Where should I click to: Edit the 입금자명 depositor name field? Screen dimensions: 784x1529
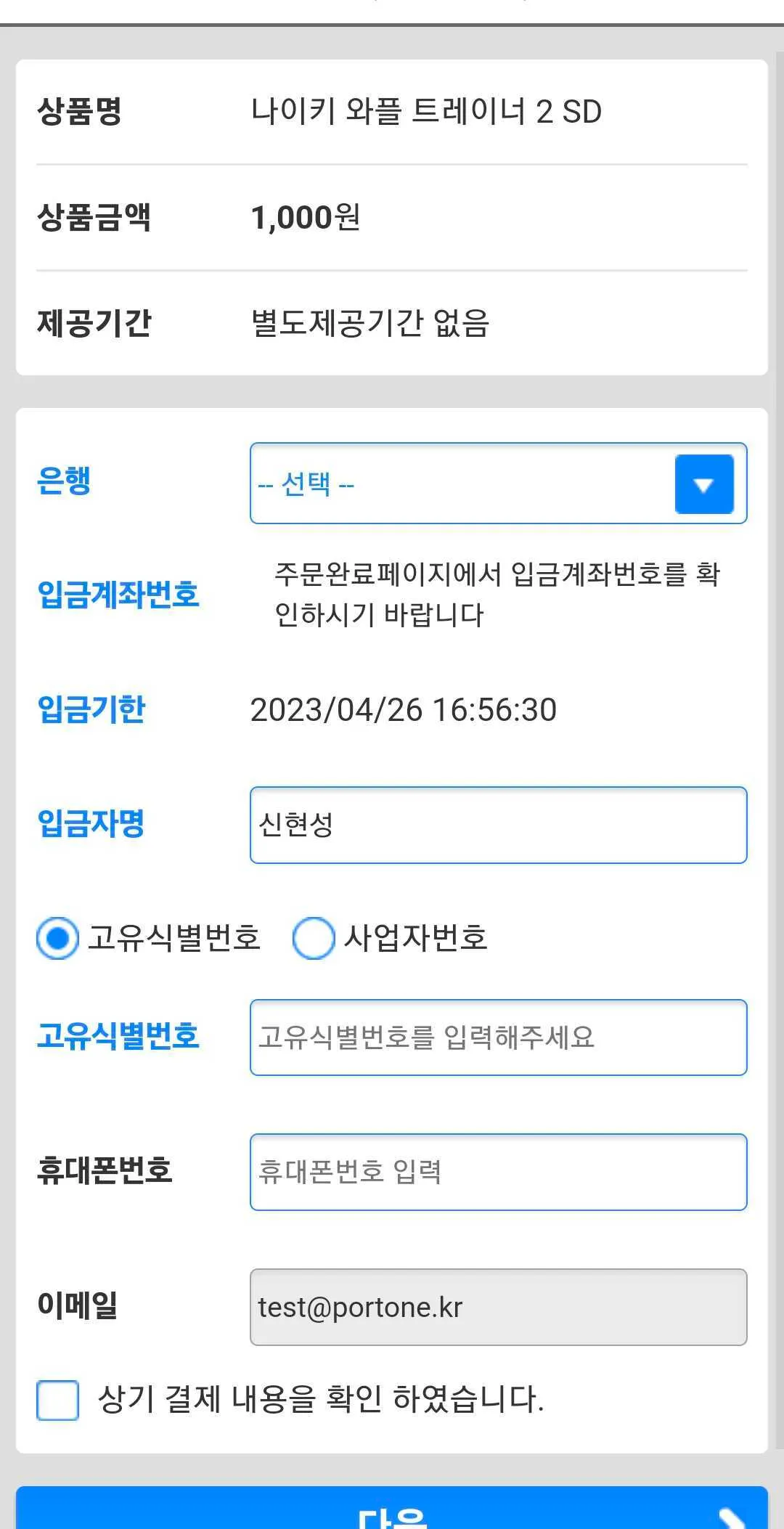coord(498,825)
